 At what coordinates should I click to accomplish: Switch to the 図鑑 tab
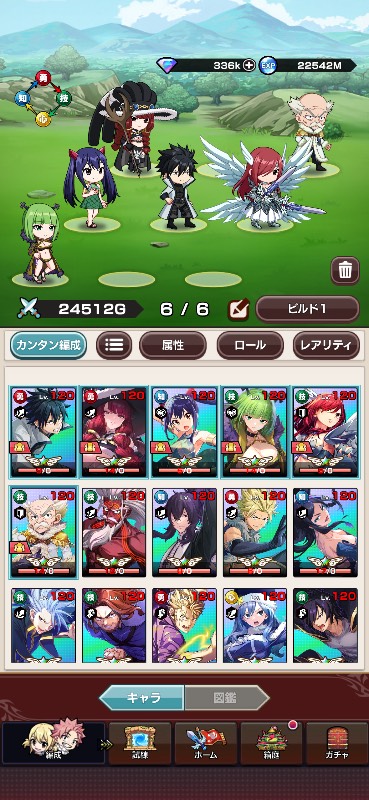click(x=227, y=697)
